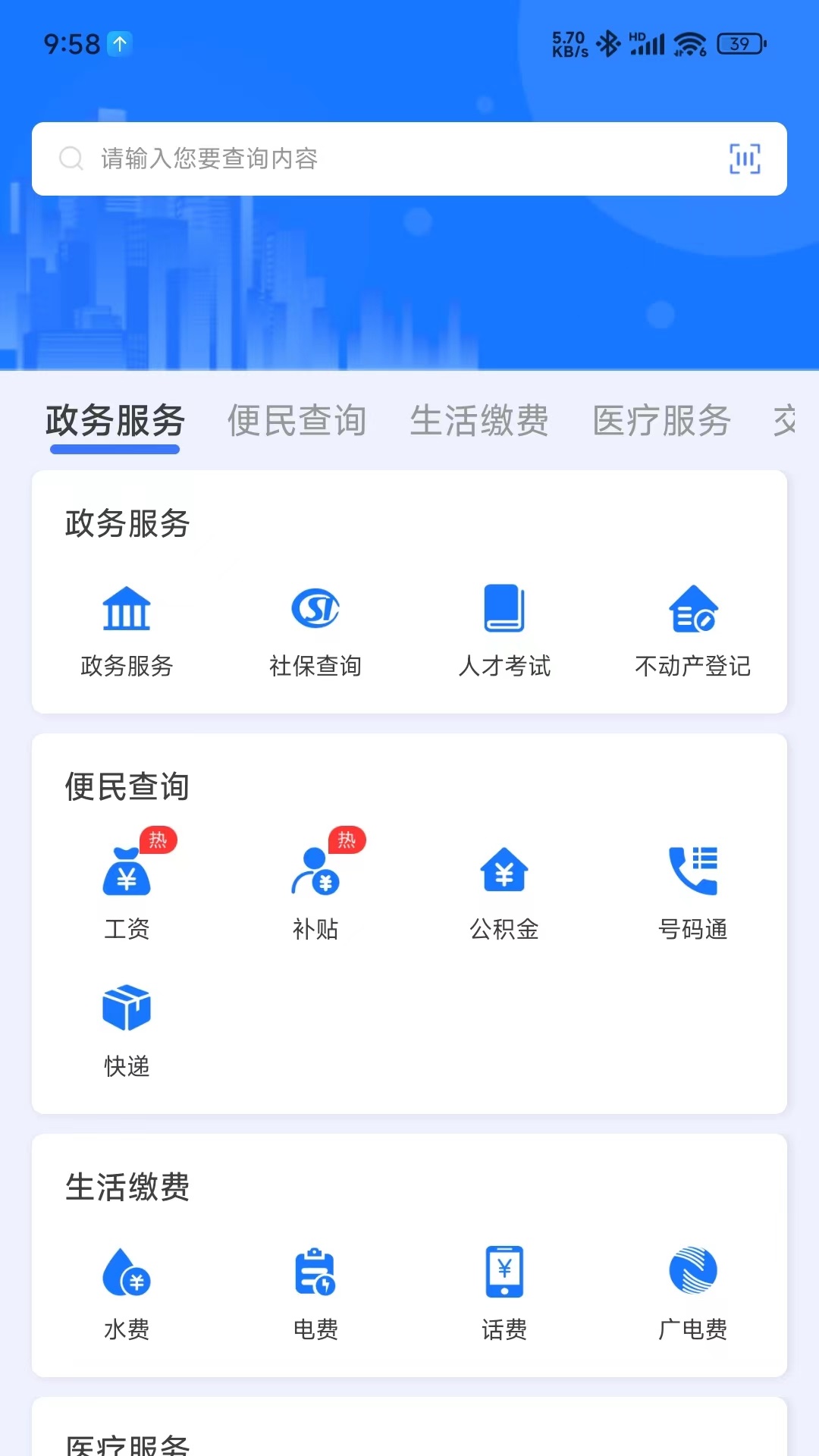Tap the 工资 salary query icon
This screenshot has width=819, height=1456.
126,891
